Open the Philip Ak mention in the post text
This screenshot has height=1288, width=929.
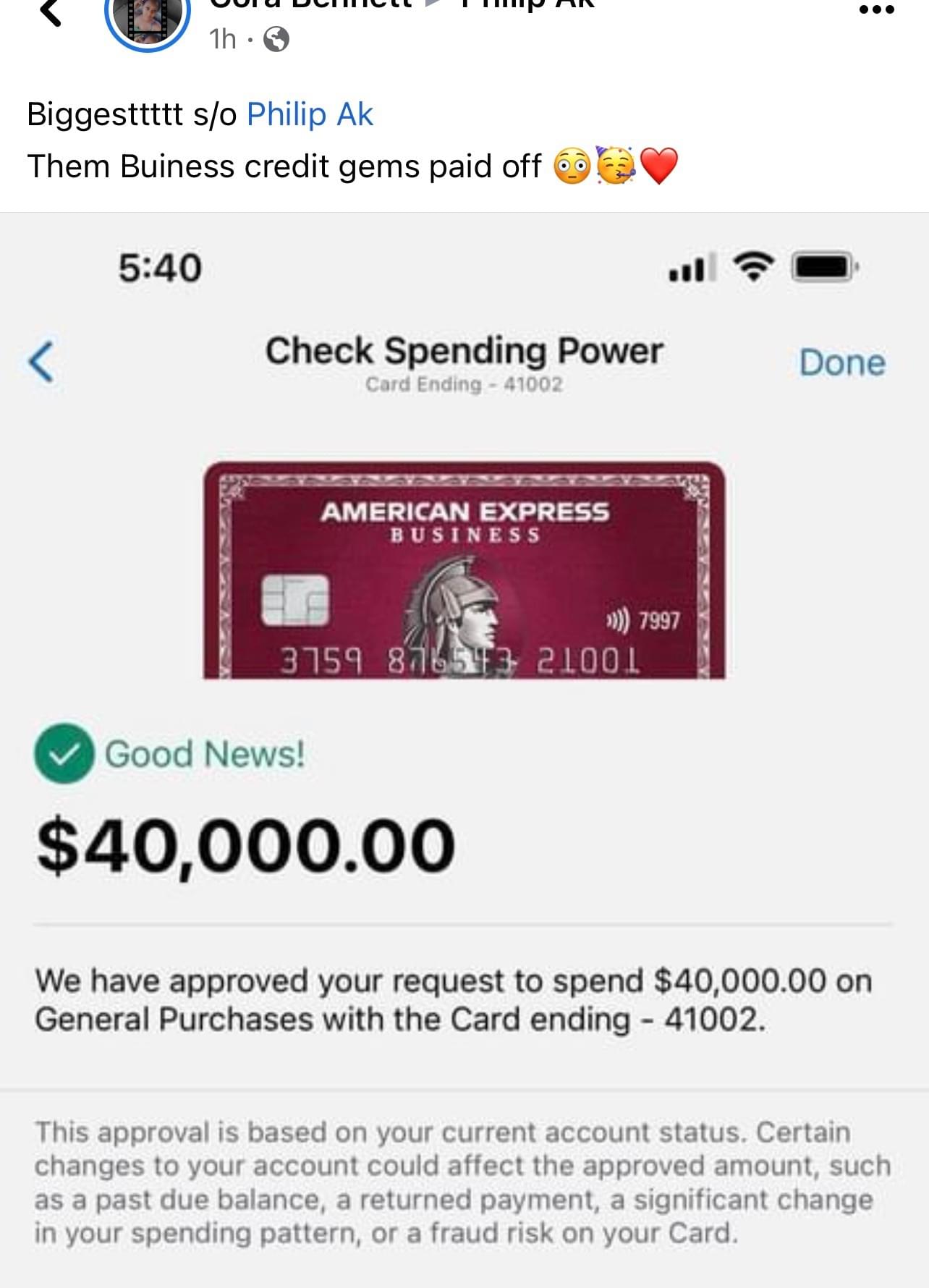point(310,114)
